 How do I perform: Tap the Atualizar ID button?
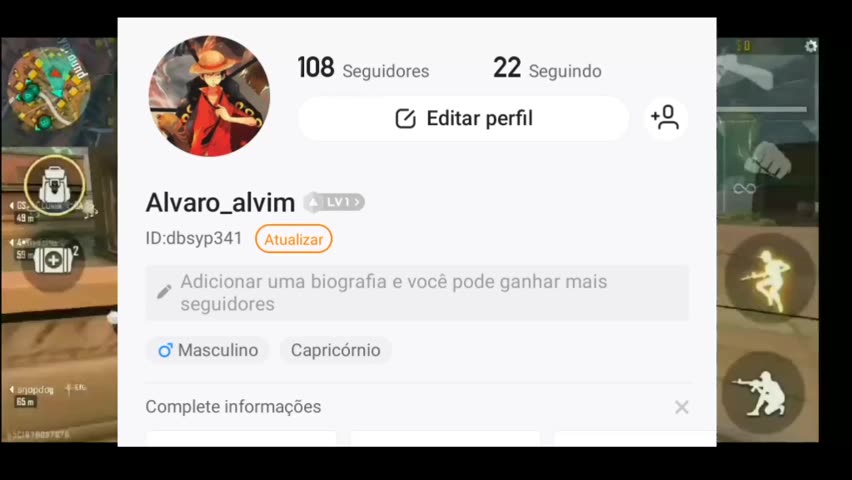[293, 239]
